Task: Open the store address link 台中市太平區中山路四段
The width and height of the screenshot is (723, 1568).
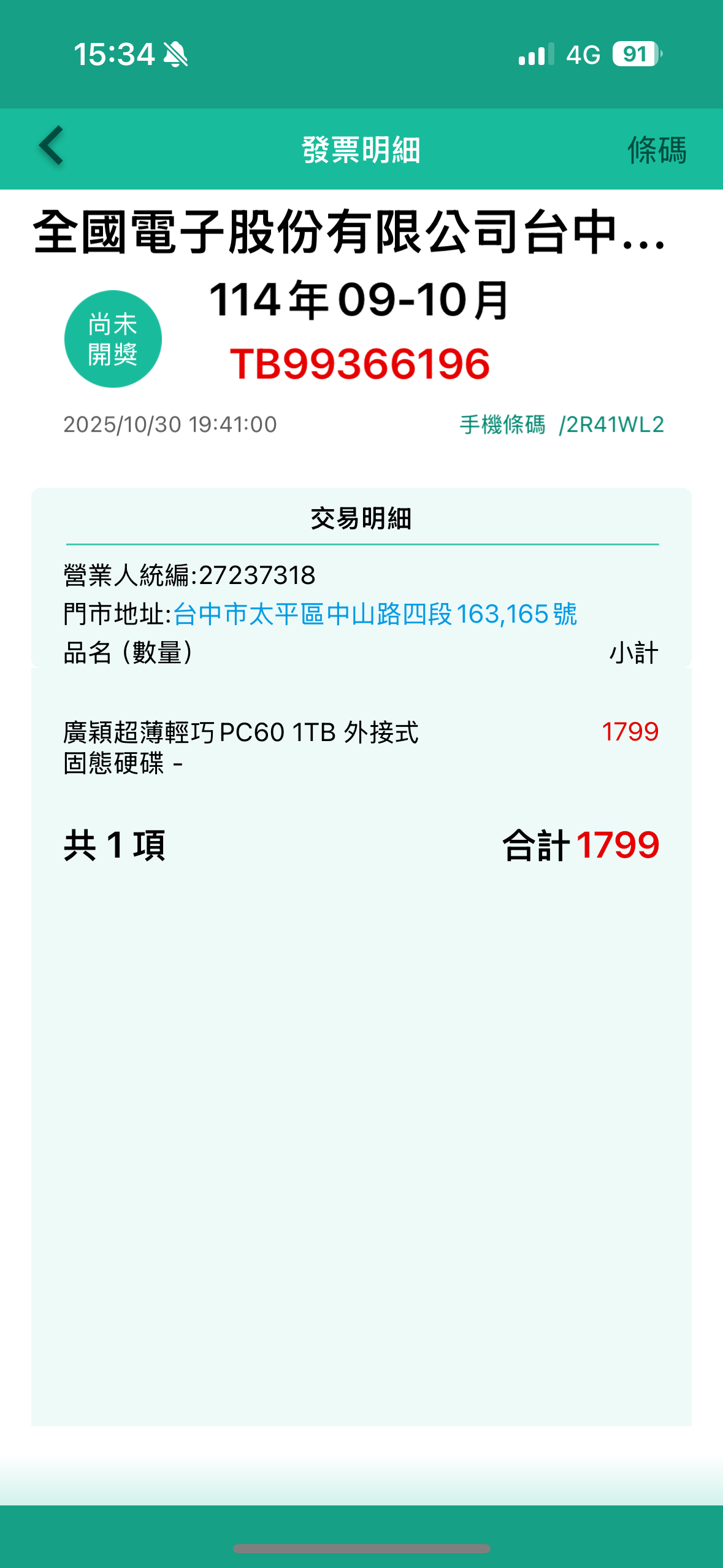Action: [x=374, y=614]
